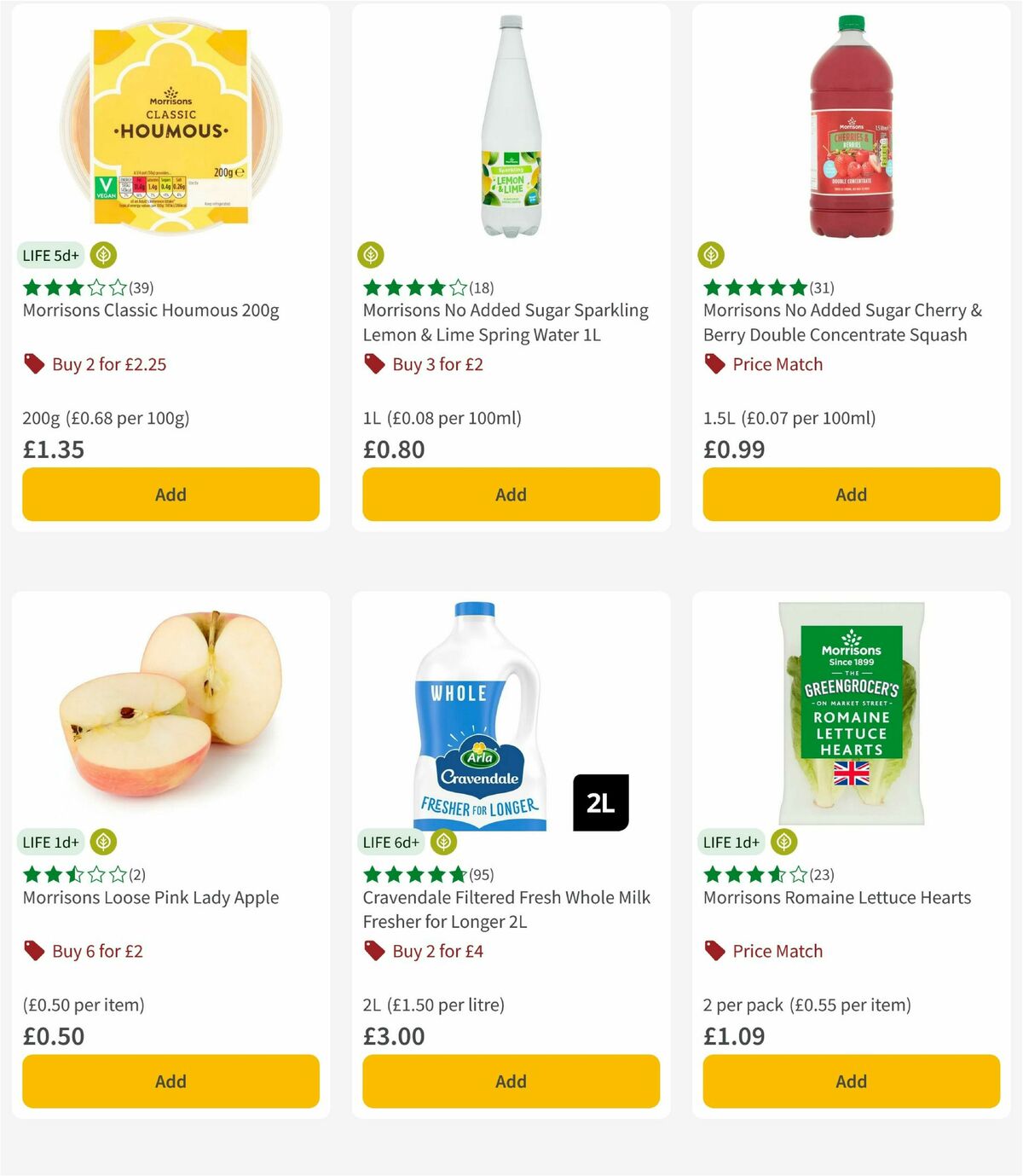Viewport: 1023px width, 1176px height.
Task: Click the offer tag icon next to Buy 6 for £2
Action: pos(33,951)
